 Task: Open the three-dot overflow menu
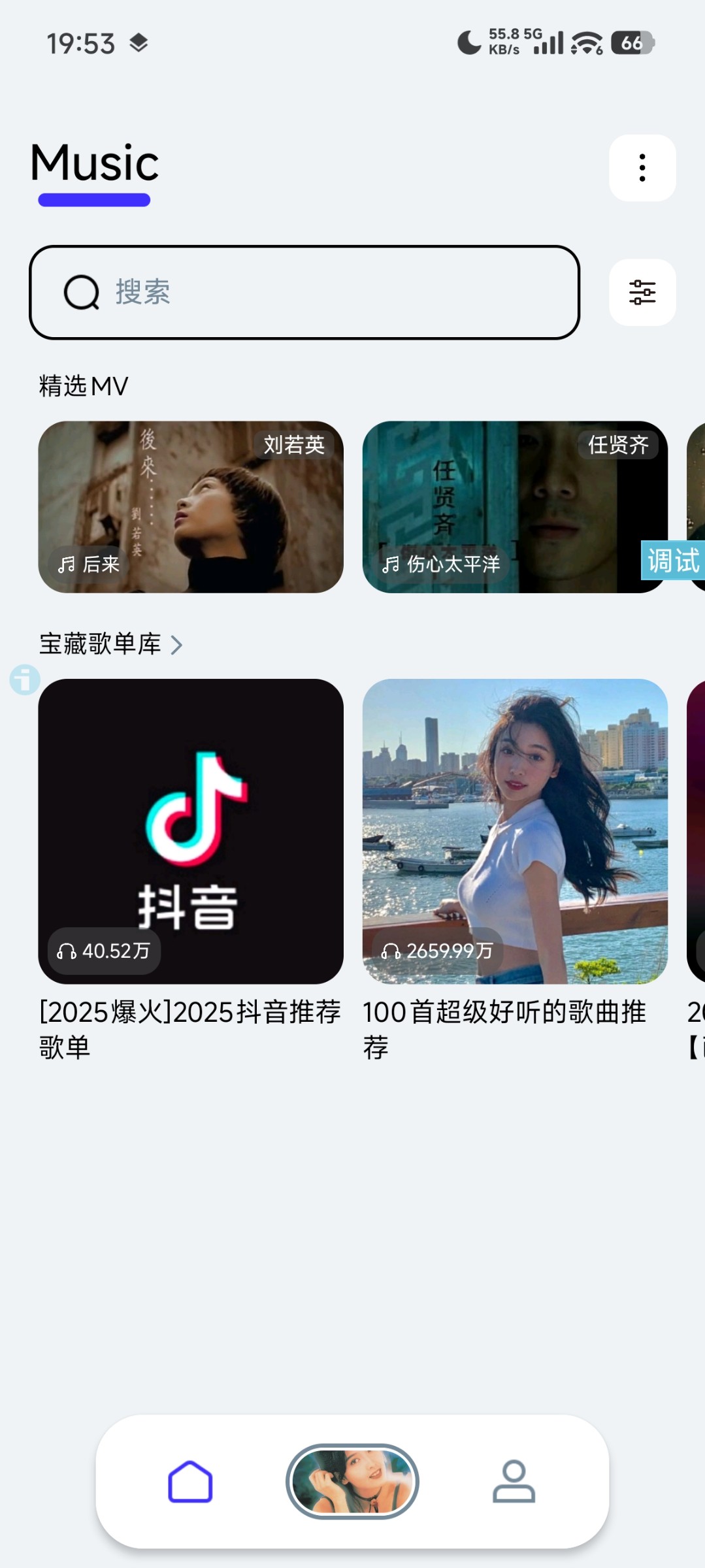click(642, 168)
